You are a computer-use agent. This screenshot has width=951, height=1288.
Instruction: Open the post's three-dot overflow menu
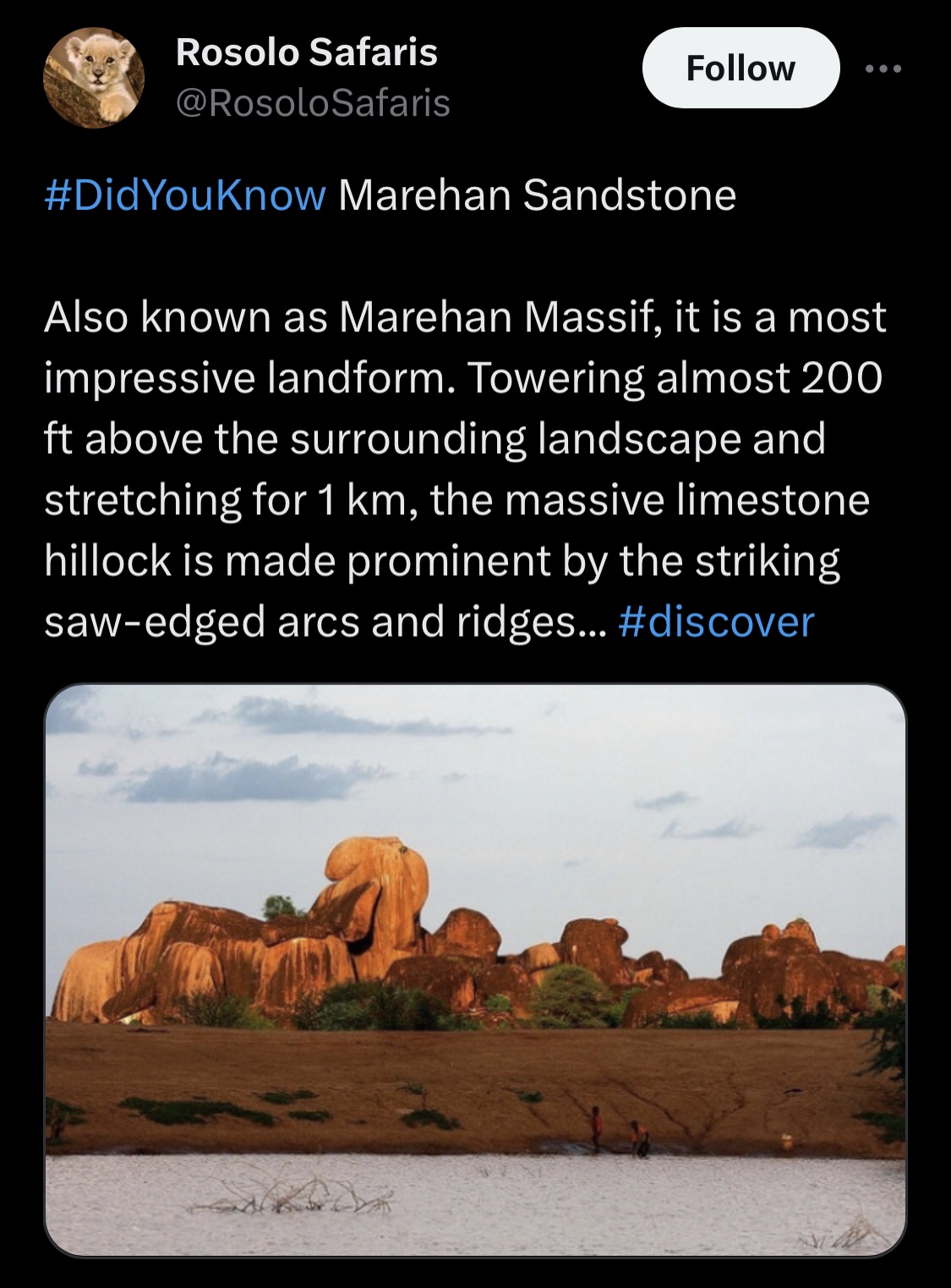(883, 69)
